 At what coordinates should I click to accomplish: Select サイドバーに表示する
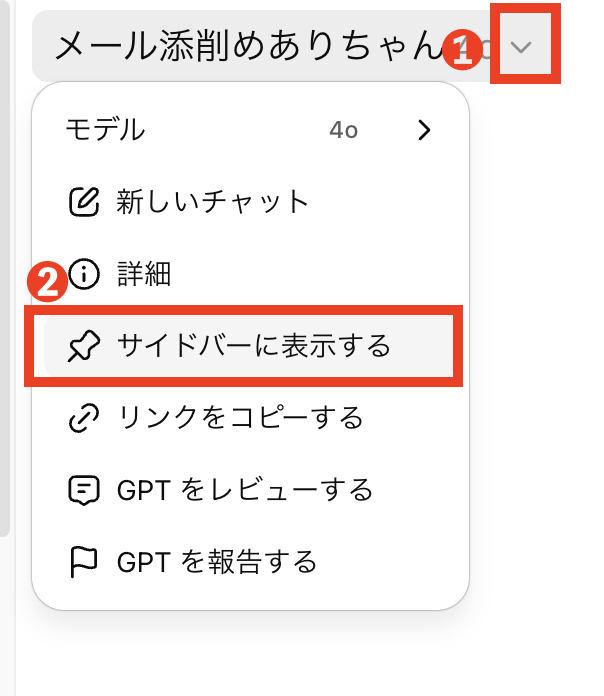[252, 346]
